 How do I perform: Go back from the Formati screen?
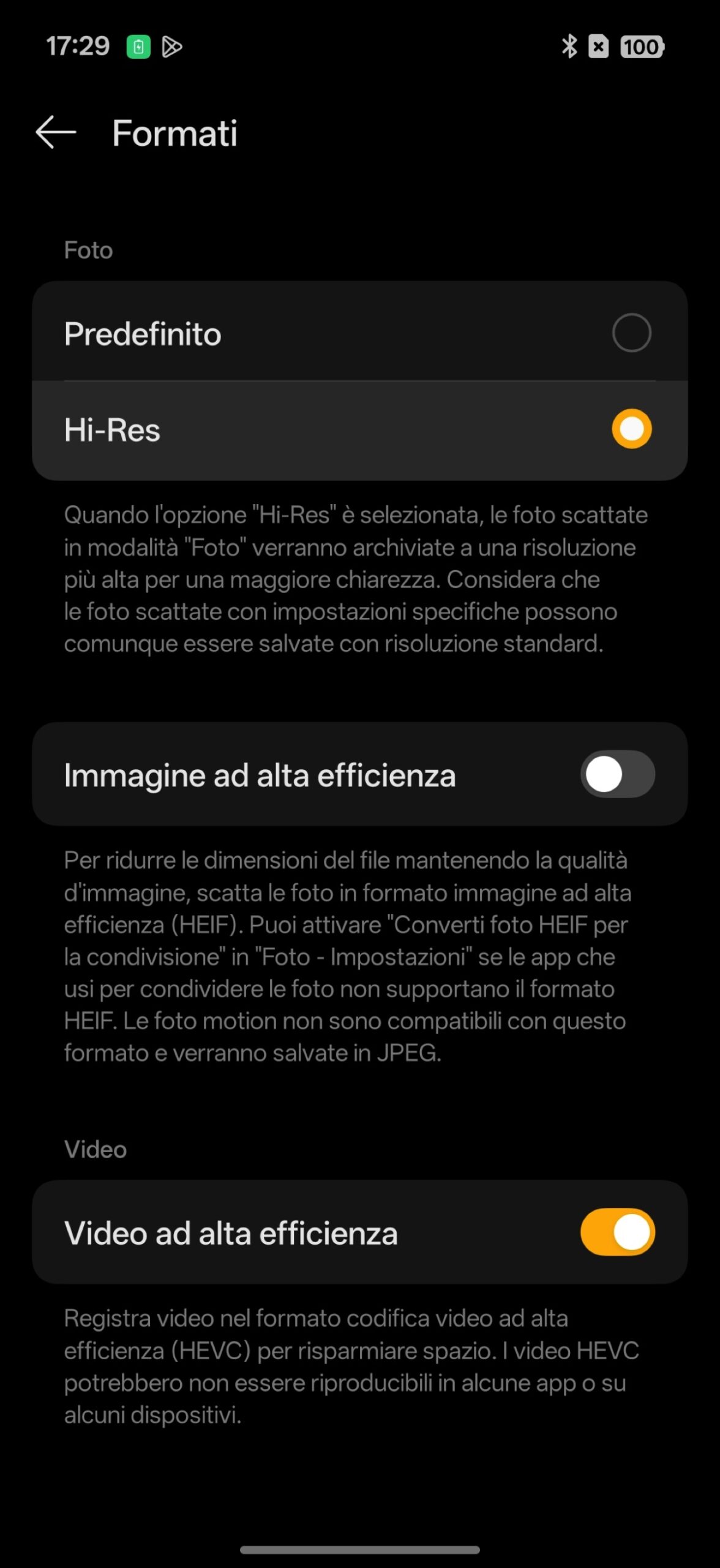pos(56,132)
